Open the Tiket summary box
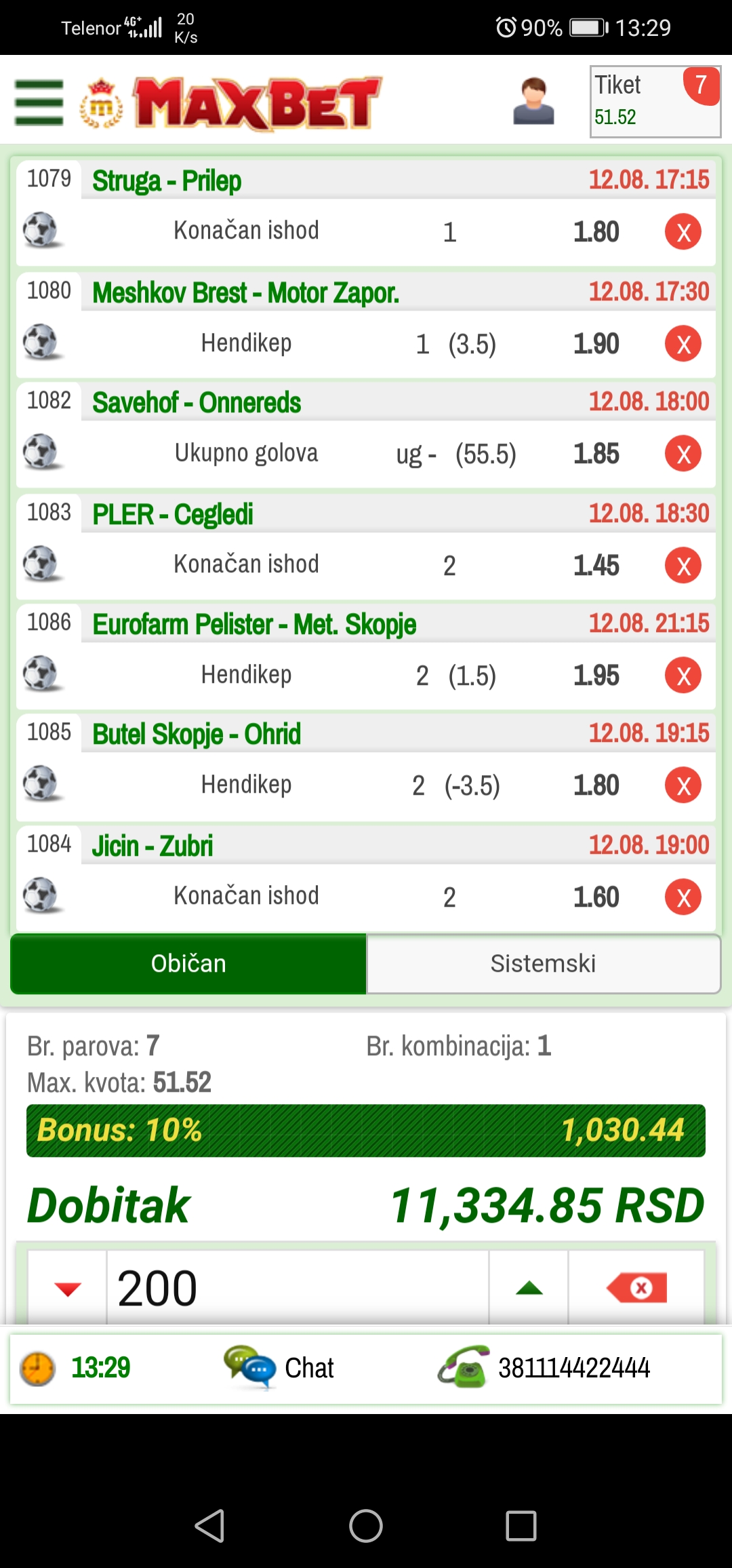 (x=655, y=102)
